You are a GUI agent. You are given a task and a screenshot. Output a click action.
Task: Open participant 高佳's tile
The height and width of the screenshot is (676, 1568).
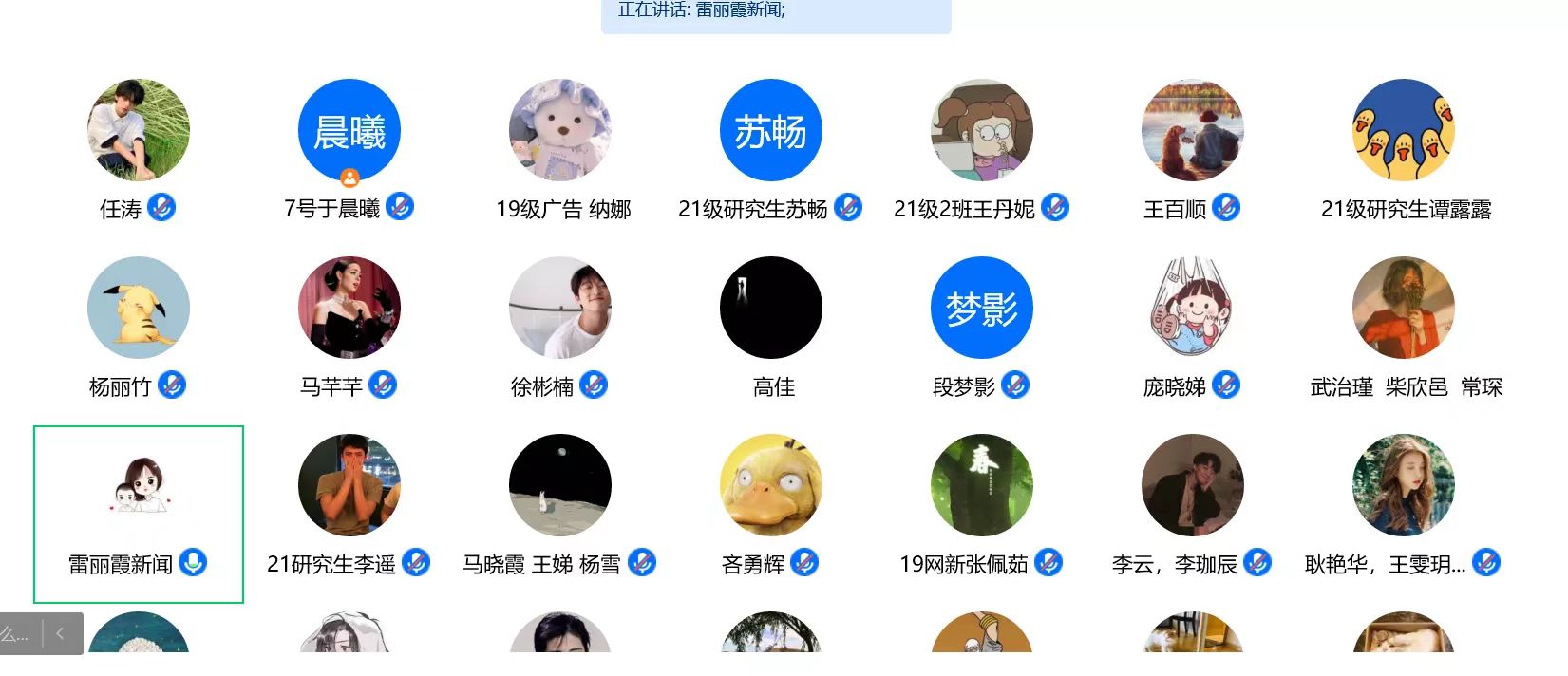(771, 308)
